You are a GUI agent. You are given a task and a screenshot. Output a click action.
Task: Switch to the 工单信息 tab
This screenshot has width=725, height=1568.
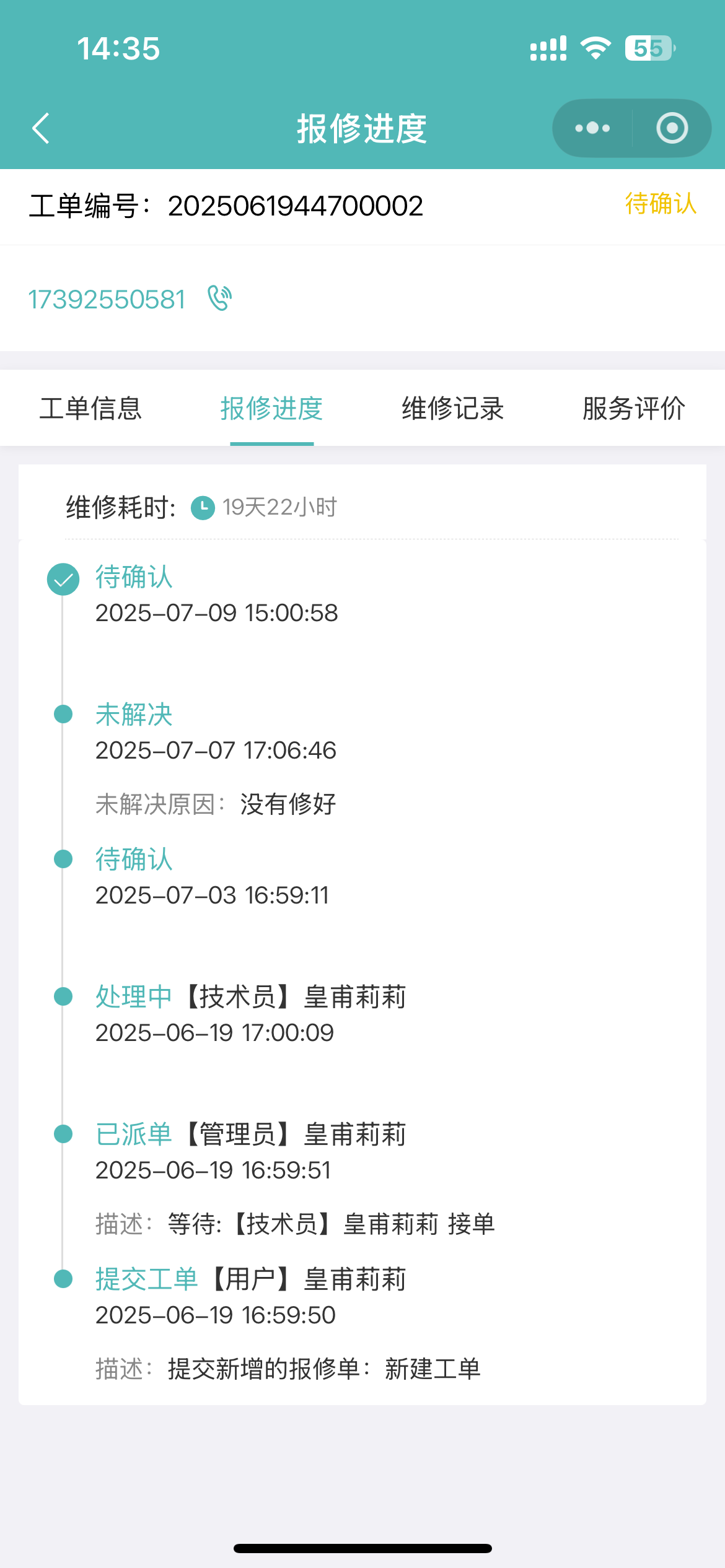90,409
